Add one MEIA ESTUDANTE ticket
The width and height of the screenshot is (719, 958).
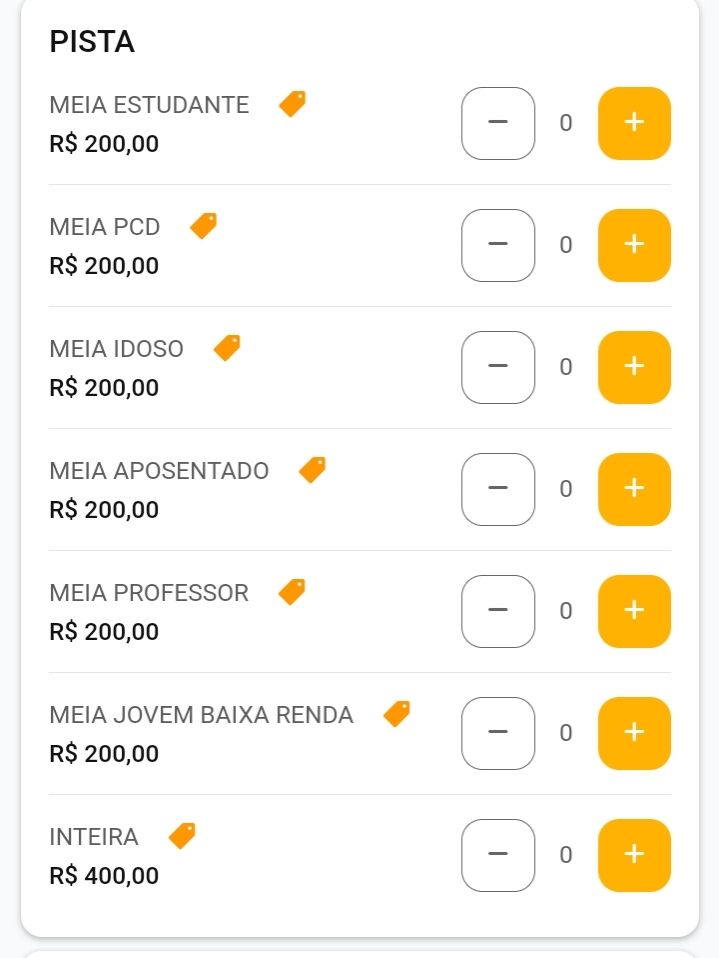pyautogui.click(x=634, y=123)
